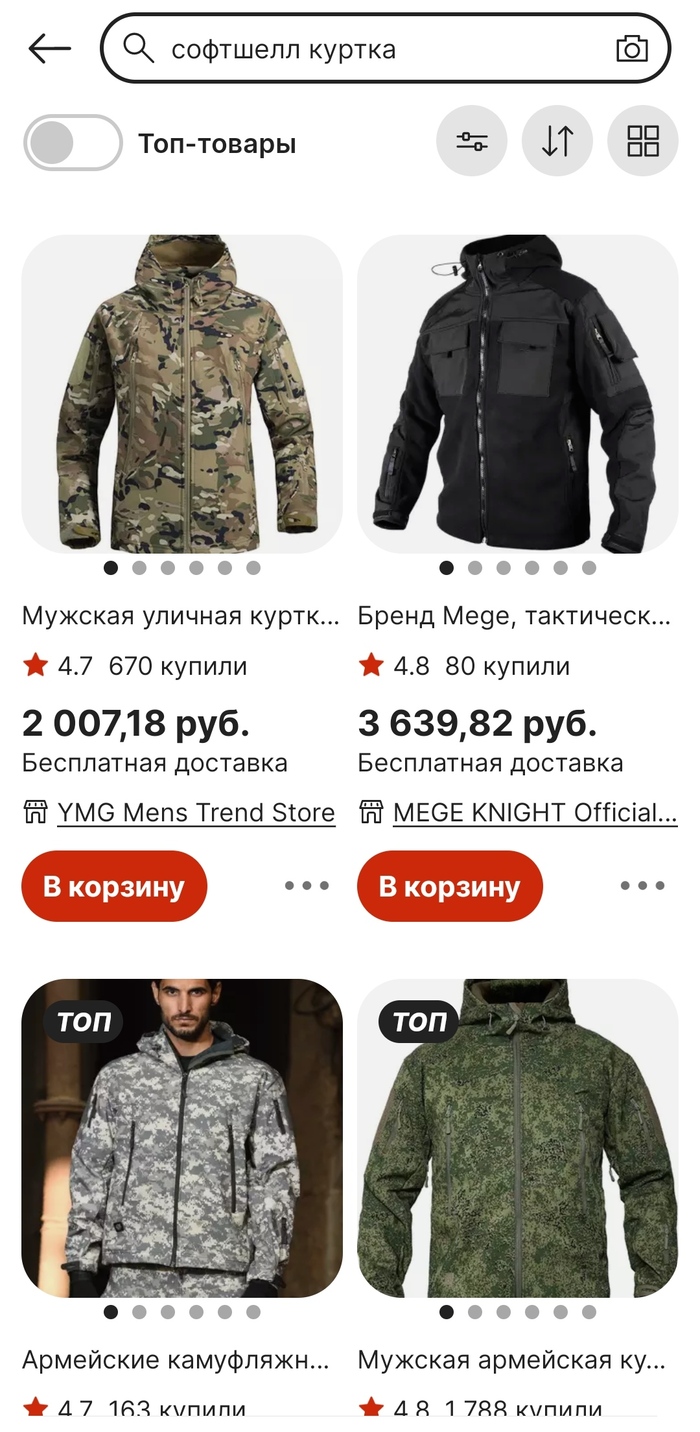Open the green 'Мужская армейская' jacket product

[517, 1138]
